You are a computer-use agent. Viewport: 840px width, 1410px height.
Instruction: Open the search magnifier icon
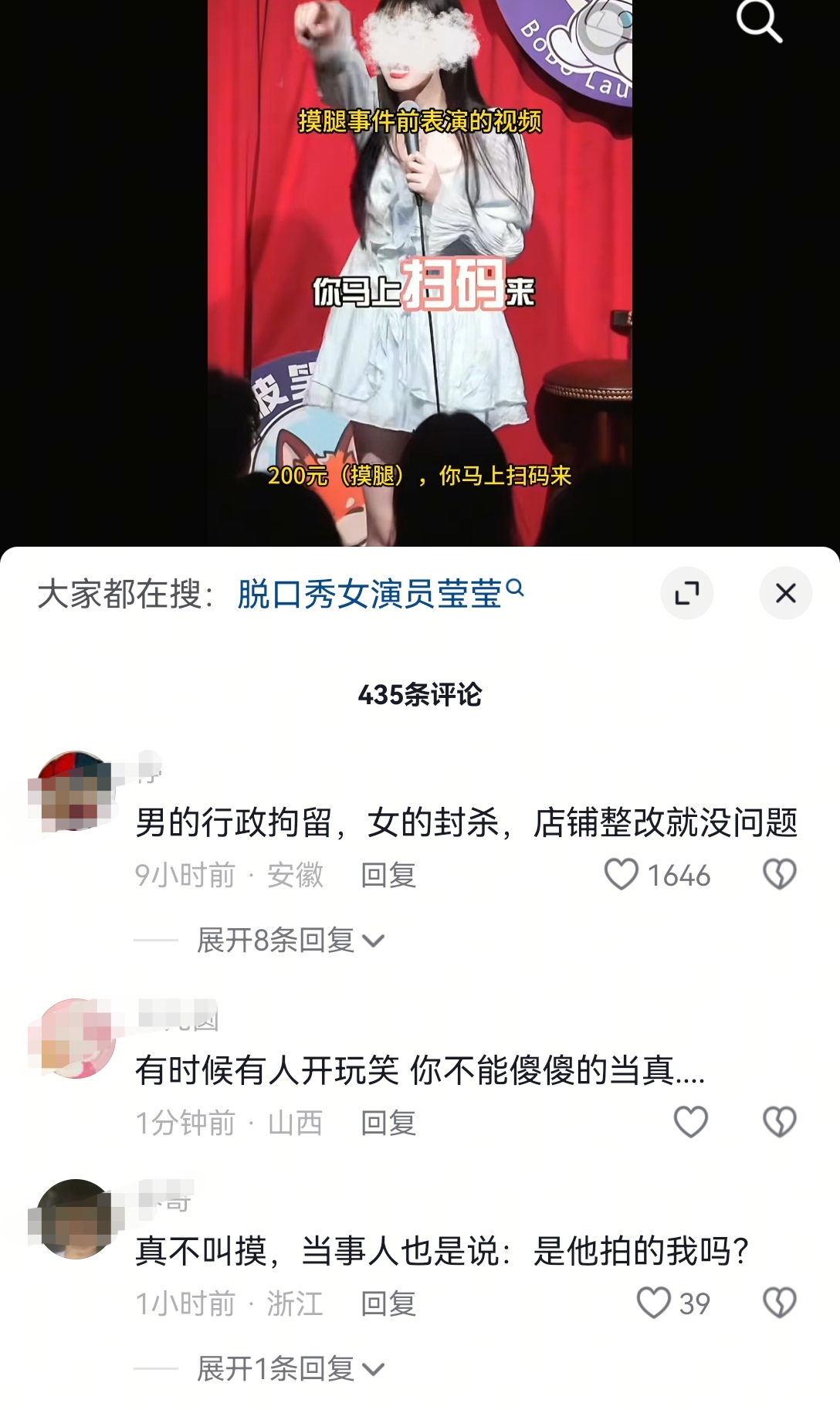click(x=759, y=21)
